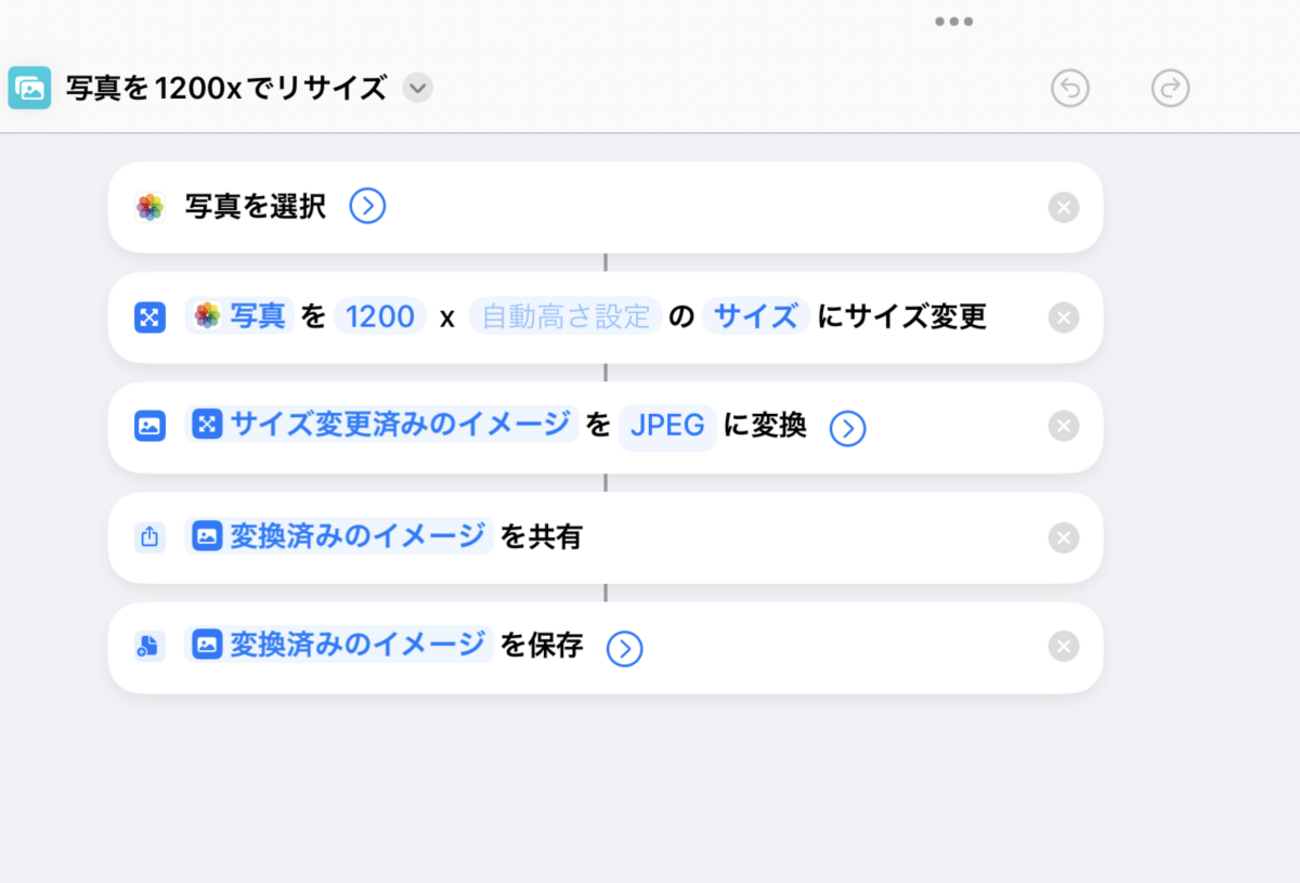Viewport: 1300px width, 883px height.
Task: Select the 変換済みのイメージ variable in を共有
Action: [x=340, y=537]
